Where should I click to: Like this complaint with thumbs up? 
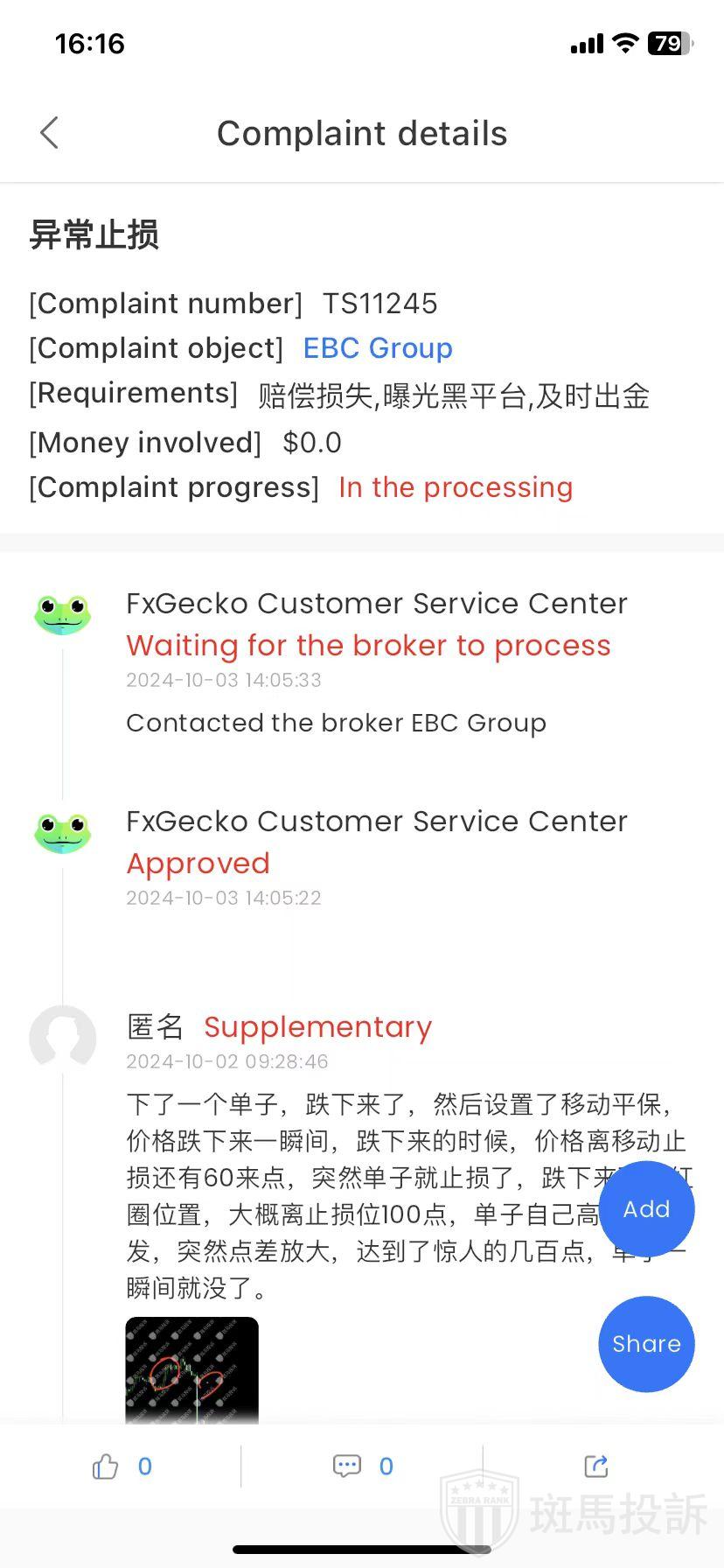tap(106, 1466)
